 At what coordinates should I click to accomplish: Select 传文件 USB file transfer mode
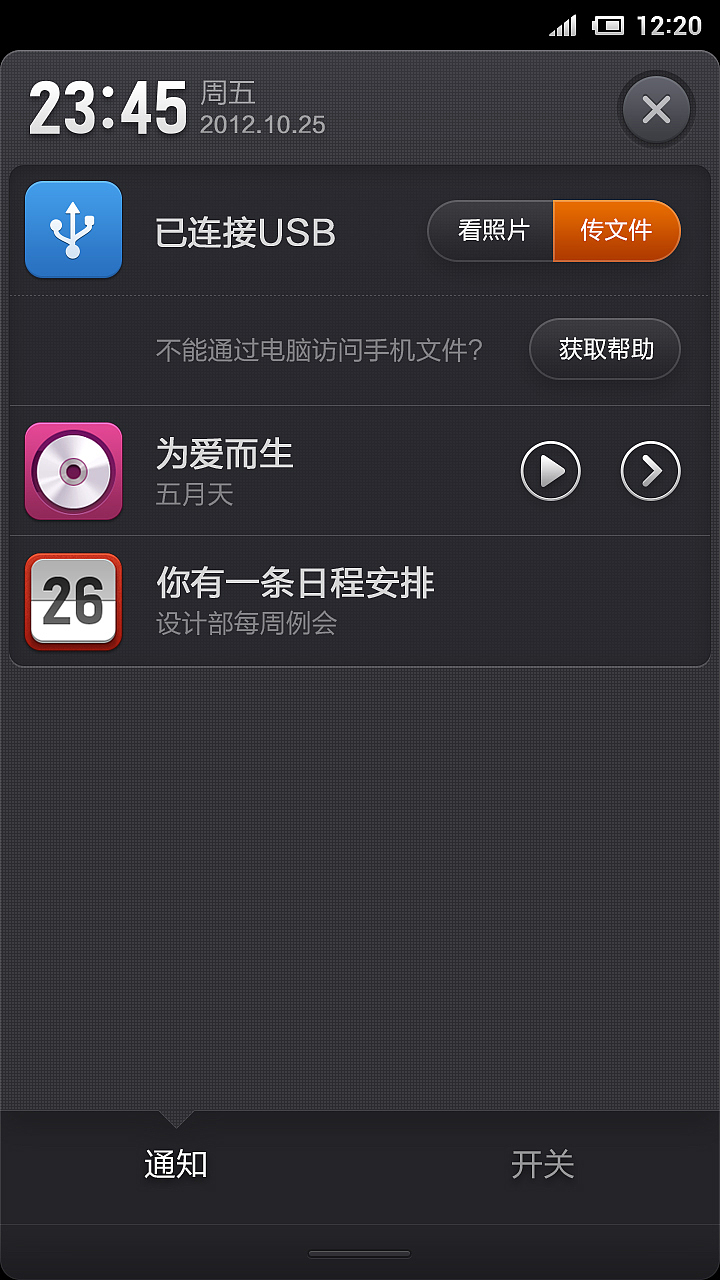pyautogui.click(x=617, y=230)
